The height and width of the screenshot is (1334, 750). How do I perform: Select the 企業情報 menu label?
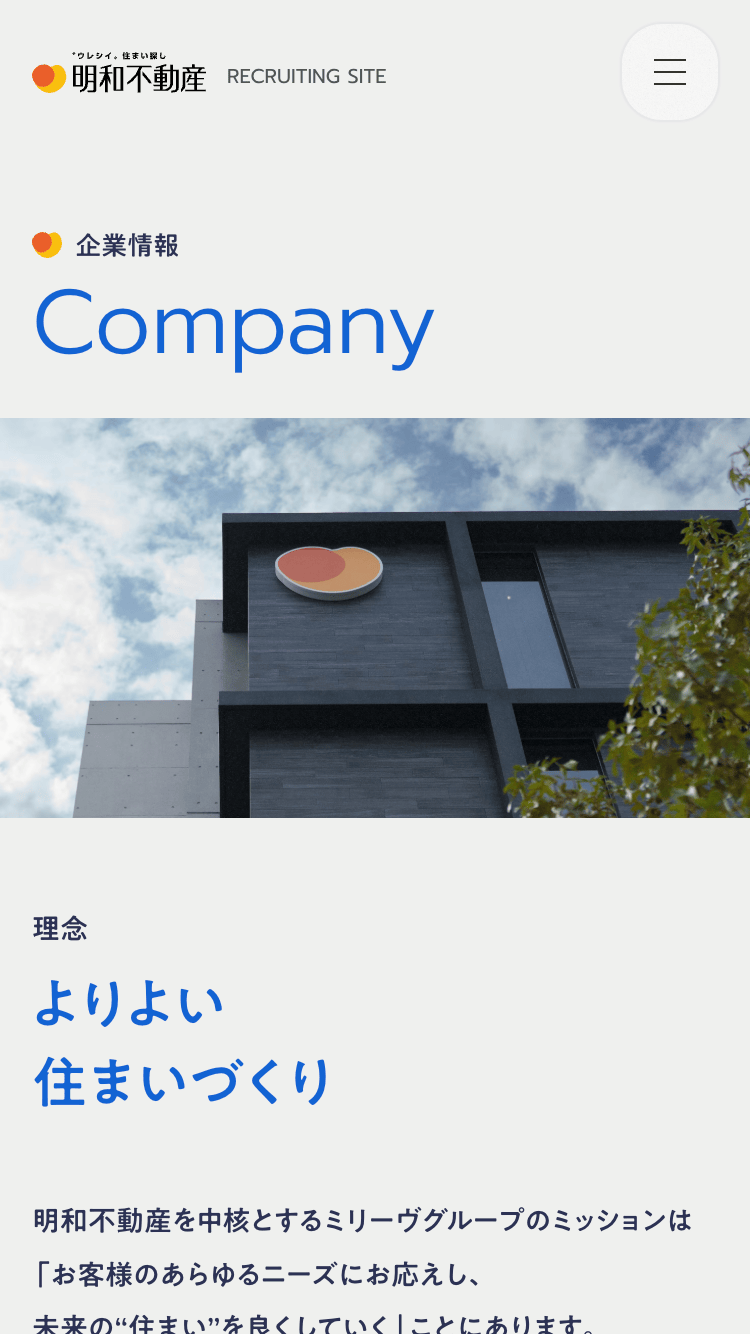(127, 245)
